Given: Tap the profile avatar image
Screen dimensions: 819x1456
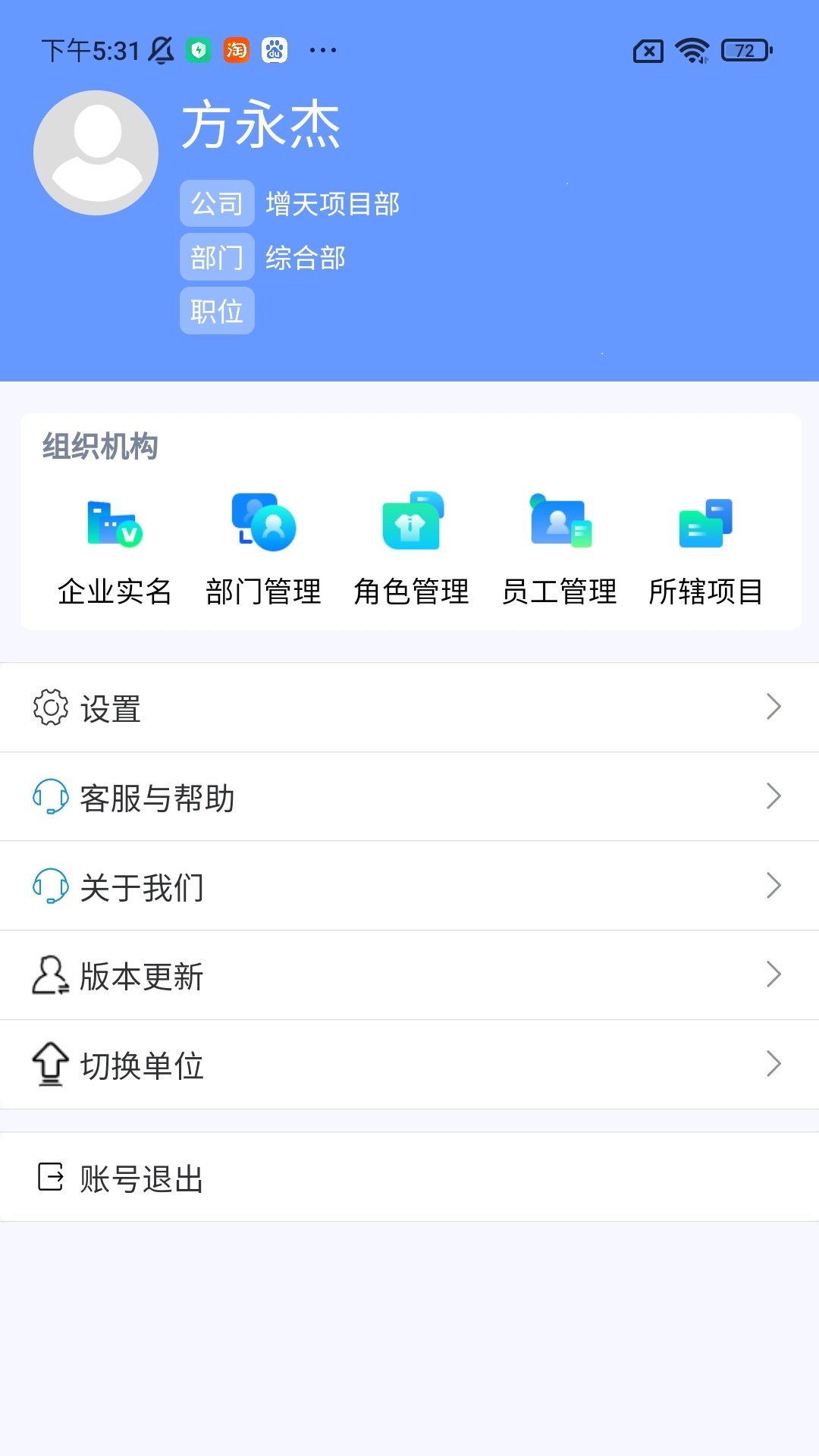Looking at the screenshot, I should [x=96, y=152].
